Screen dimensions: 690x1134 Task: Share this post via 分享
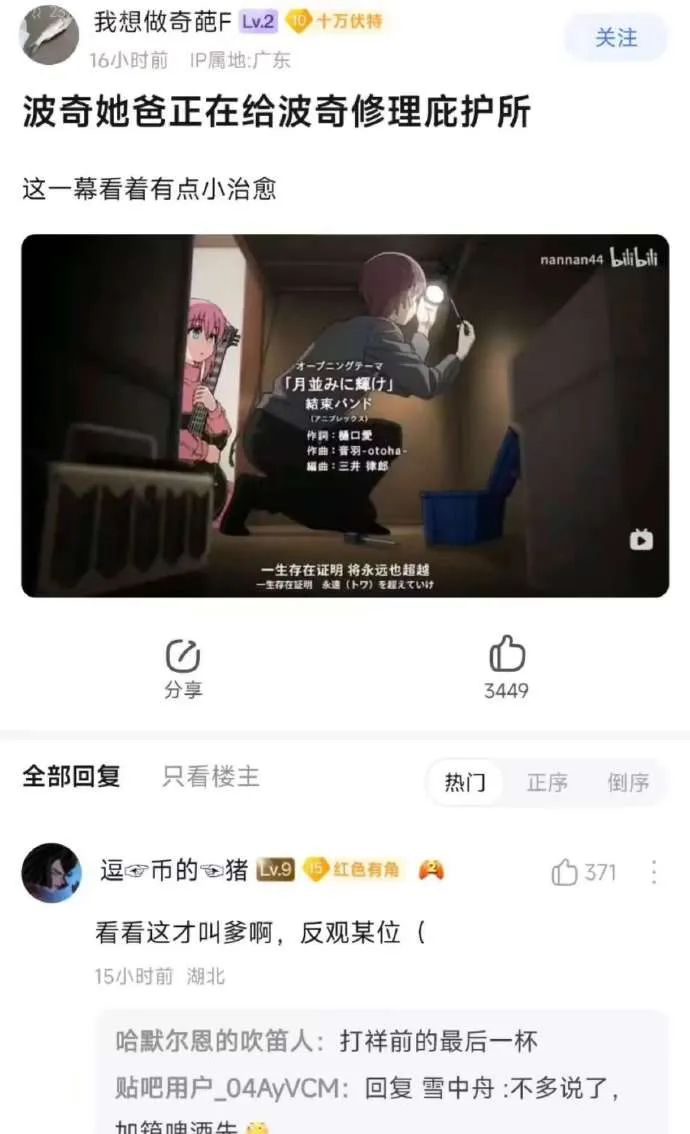click(183, 668)
